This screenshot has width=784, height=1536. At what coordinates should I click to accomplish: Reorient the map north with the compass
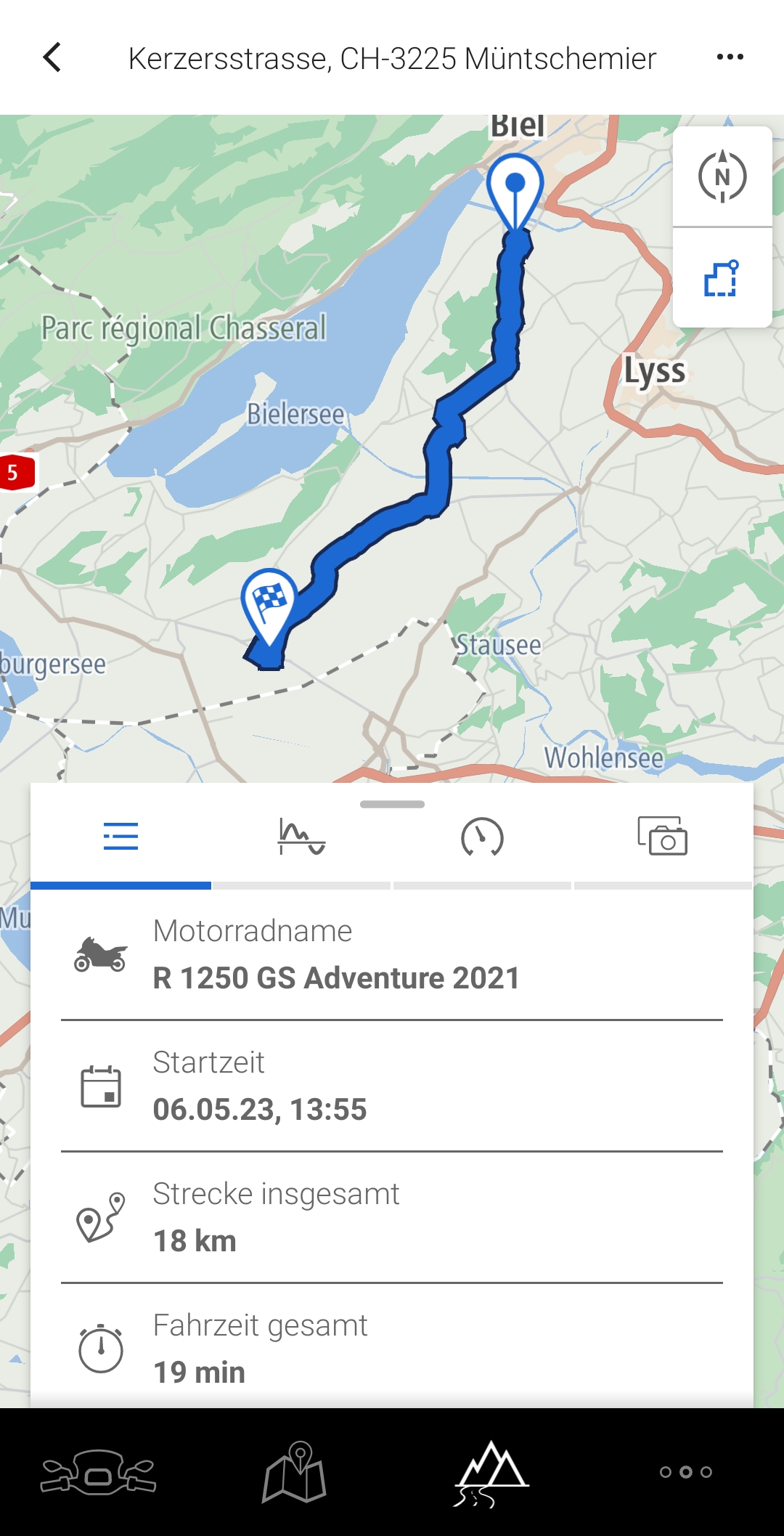[722, 176]
